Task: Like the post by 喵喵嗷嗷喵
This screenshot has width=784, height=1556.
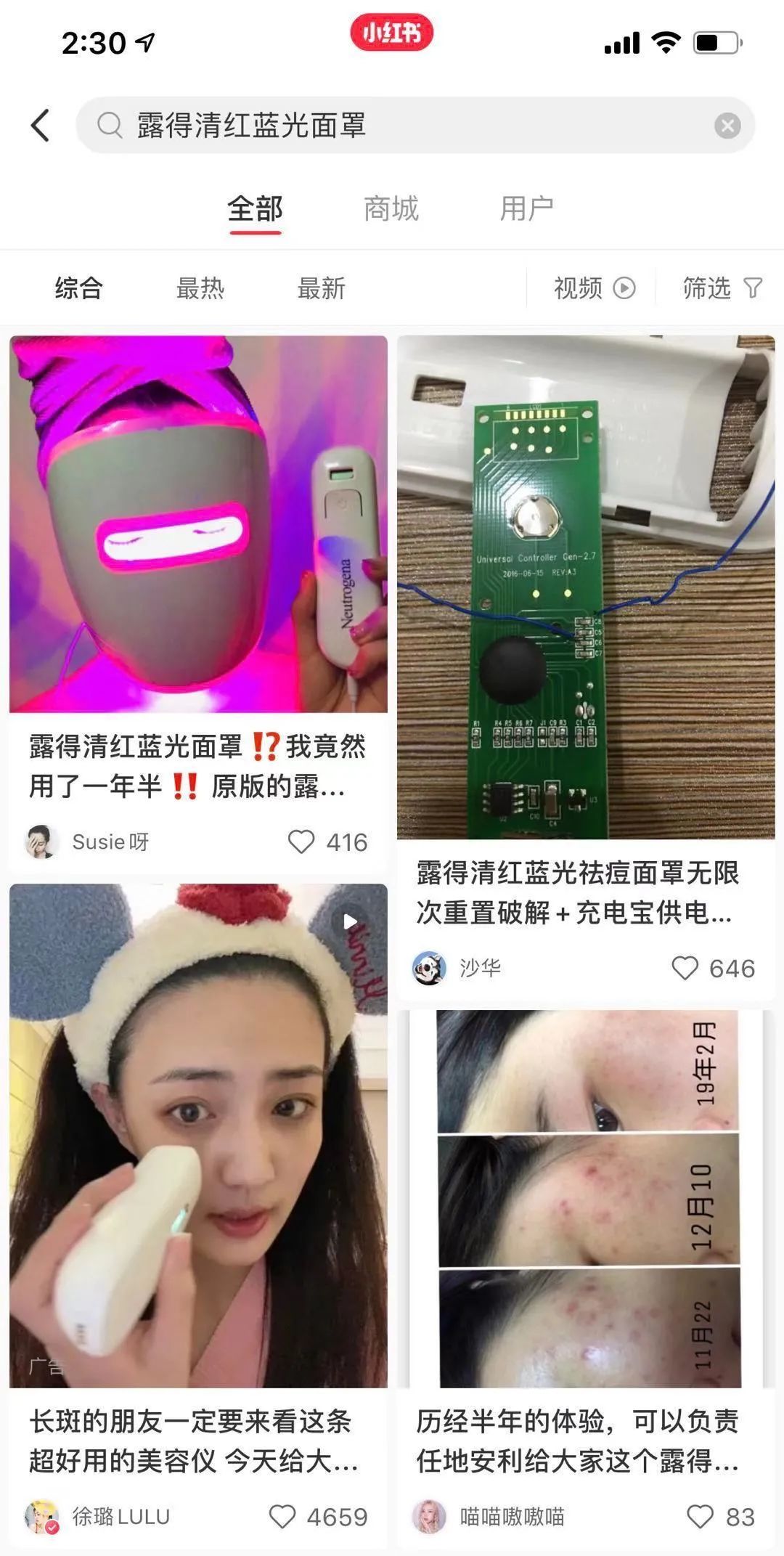Action: click(x=700, y=1516)
